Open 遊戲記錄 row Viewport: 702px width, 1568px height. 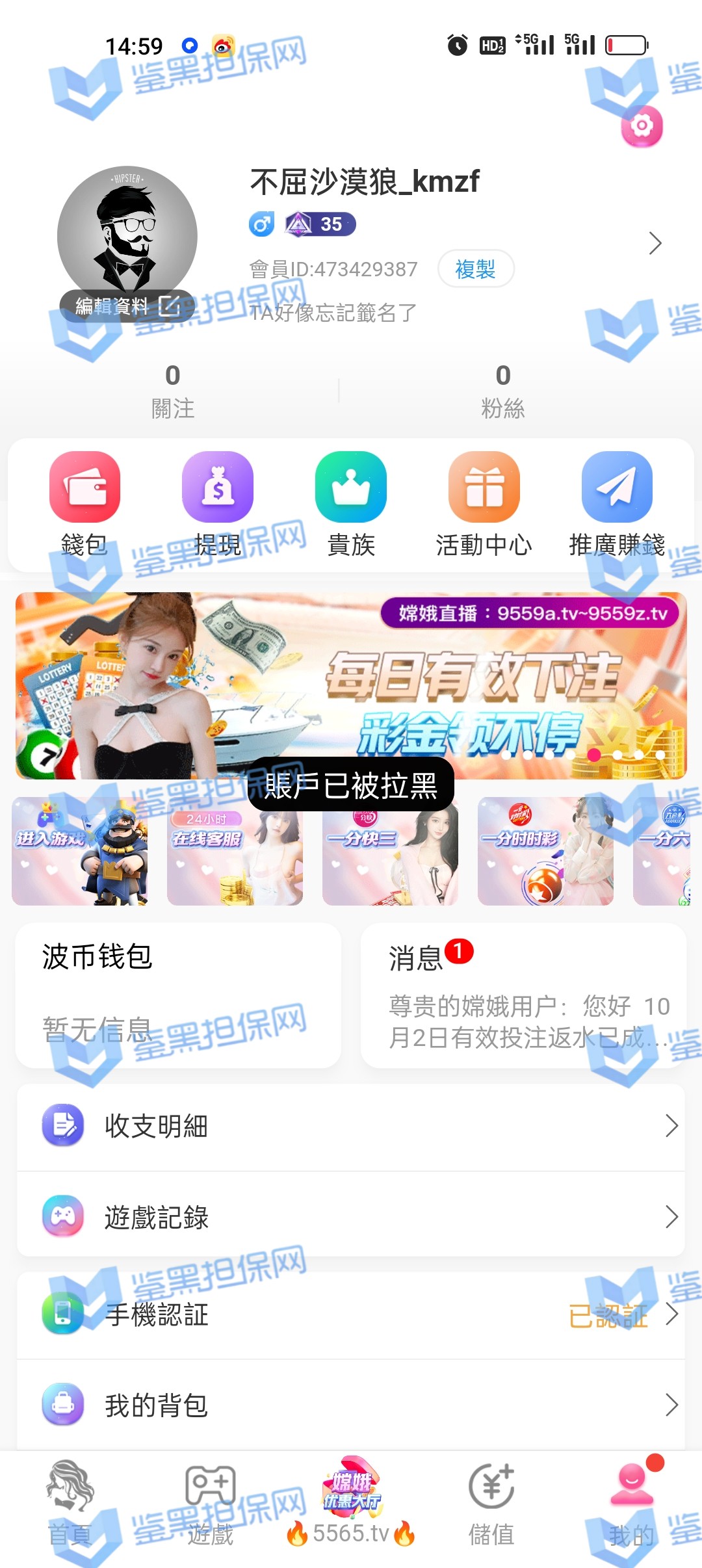tap(351, 1216)
